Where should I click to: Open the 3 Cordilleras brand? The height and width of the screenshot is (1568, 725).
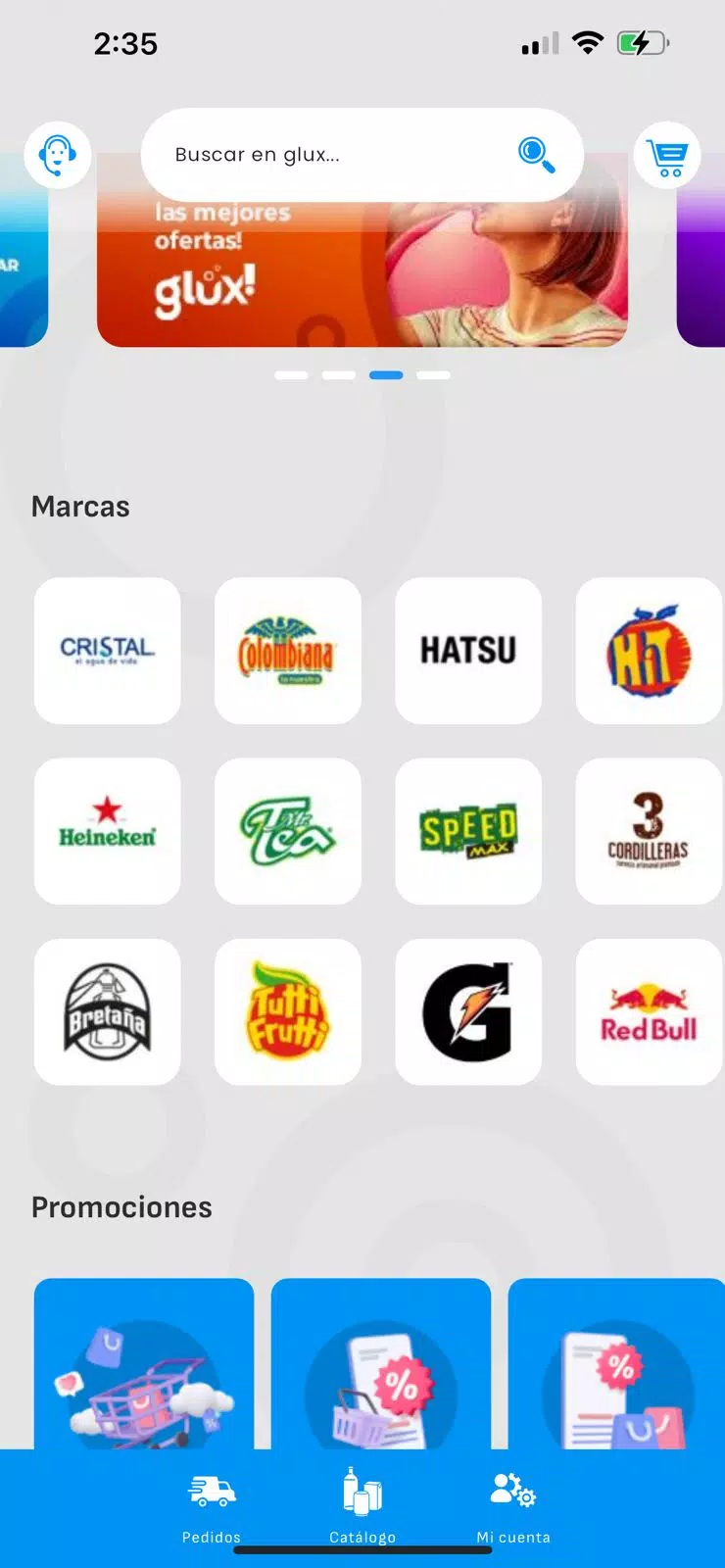(649, 831)
